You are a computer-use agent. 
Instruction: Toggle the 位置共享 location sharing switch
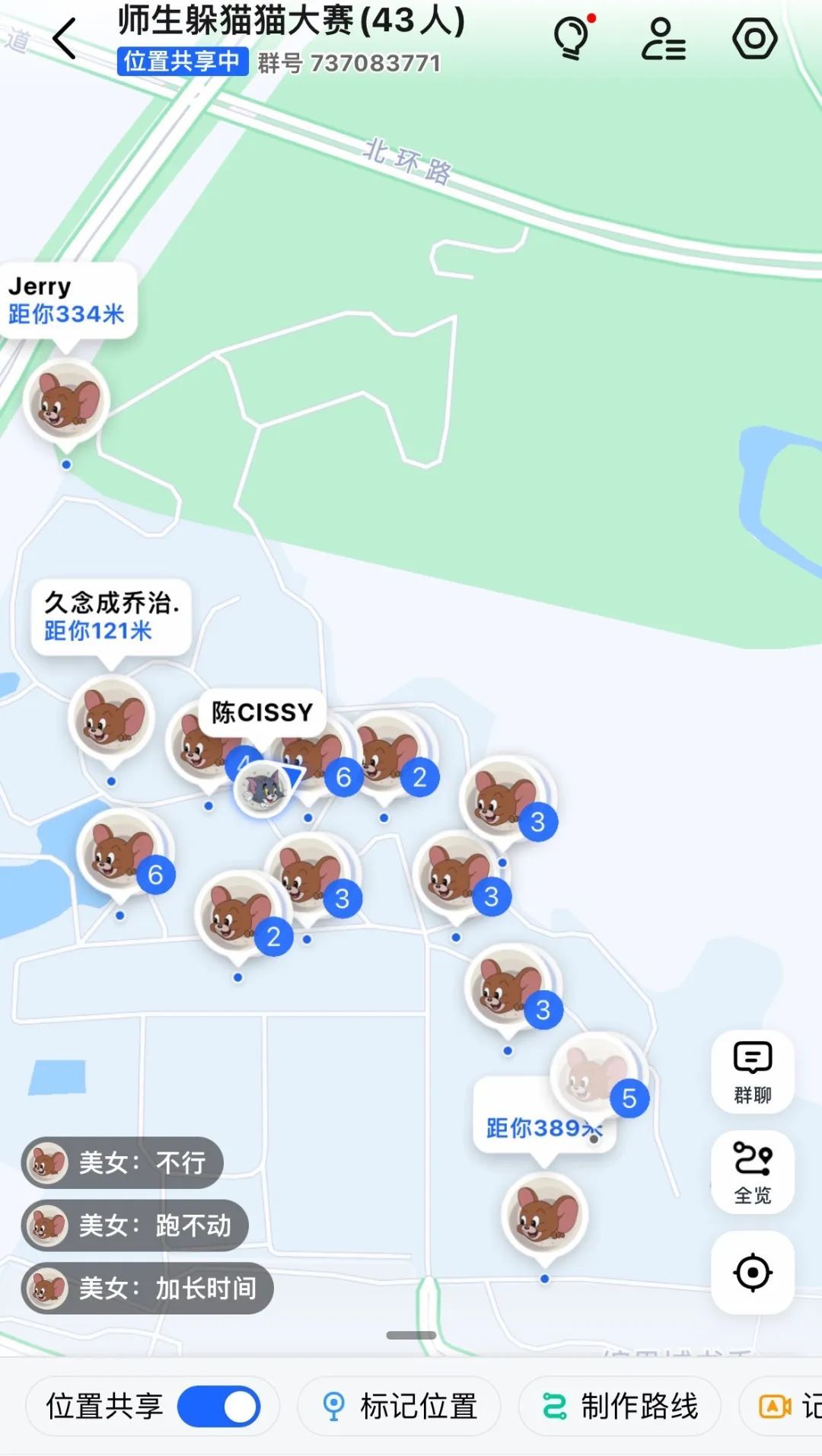coord(219,1407)
